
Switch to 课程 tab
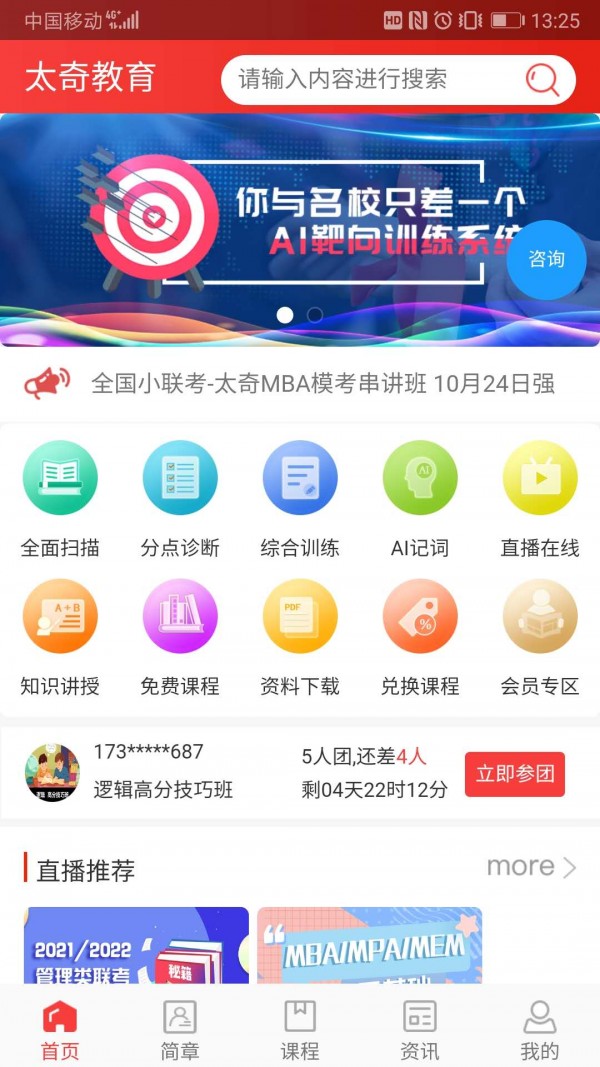[x=300, y=1030]
